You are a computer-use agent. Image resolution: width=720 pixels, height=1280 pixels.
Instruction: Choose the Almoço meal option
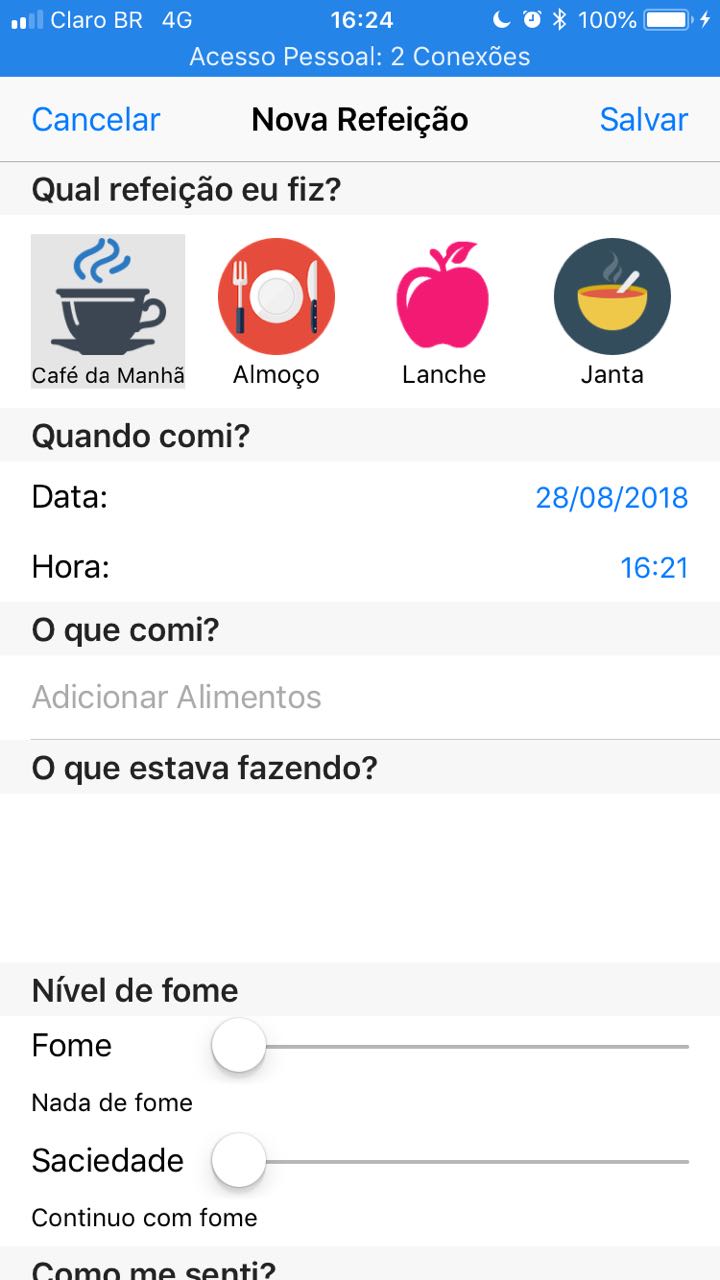(276, 311)
